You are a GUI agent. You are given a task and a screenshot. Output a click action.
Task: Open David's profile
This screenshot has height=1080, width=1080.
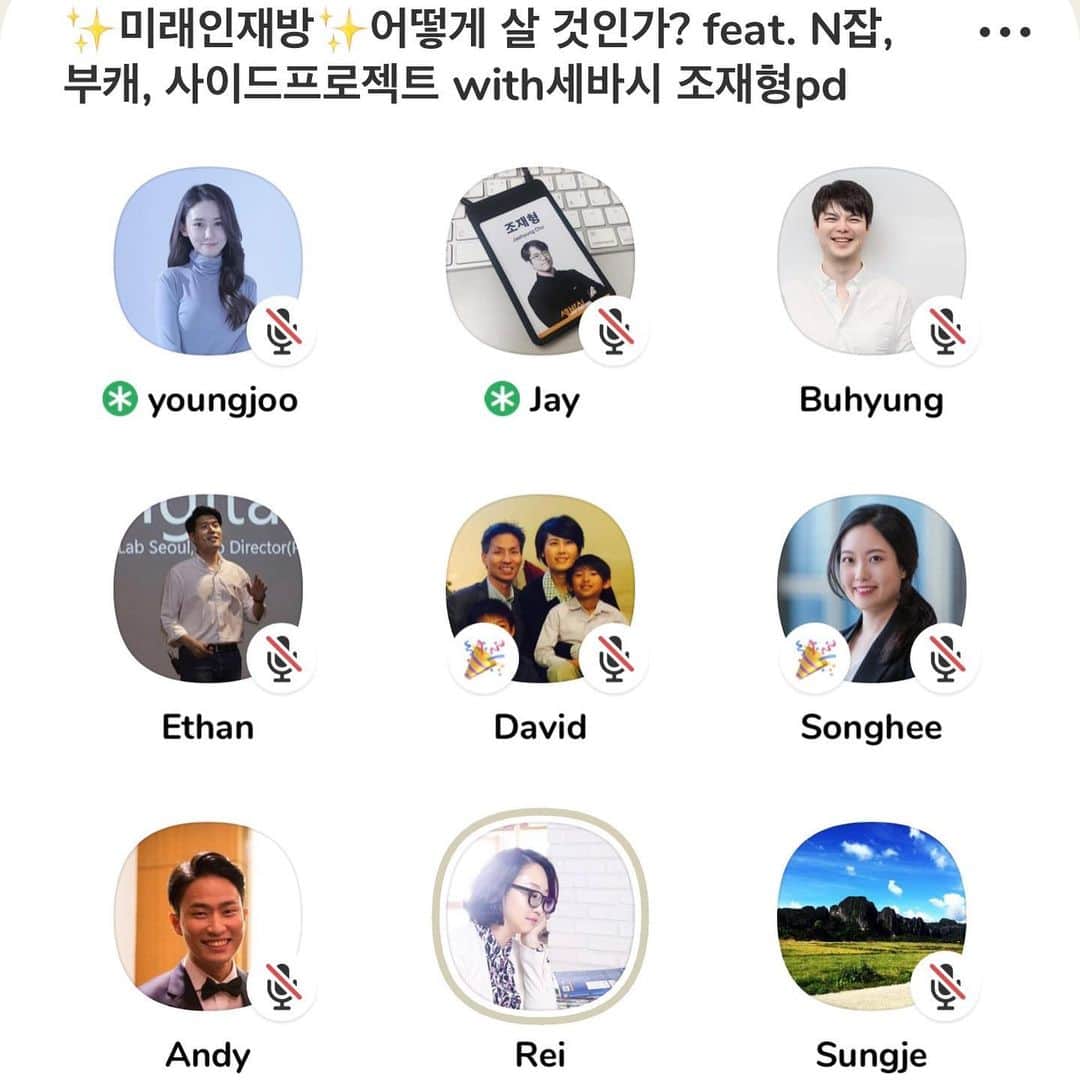pyautogui.click(x=539, y=588)
